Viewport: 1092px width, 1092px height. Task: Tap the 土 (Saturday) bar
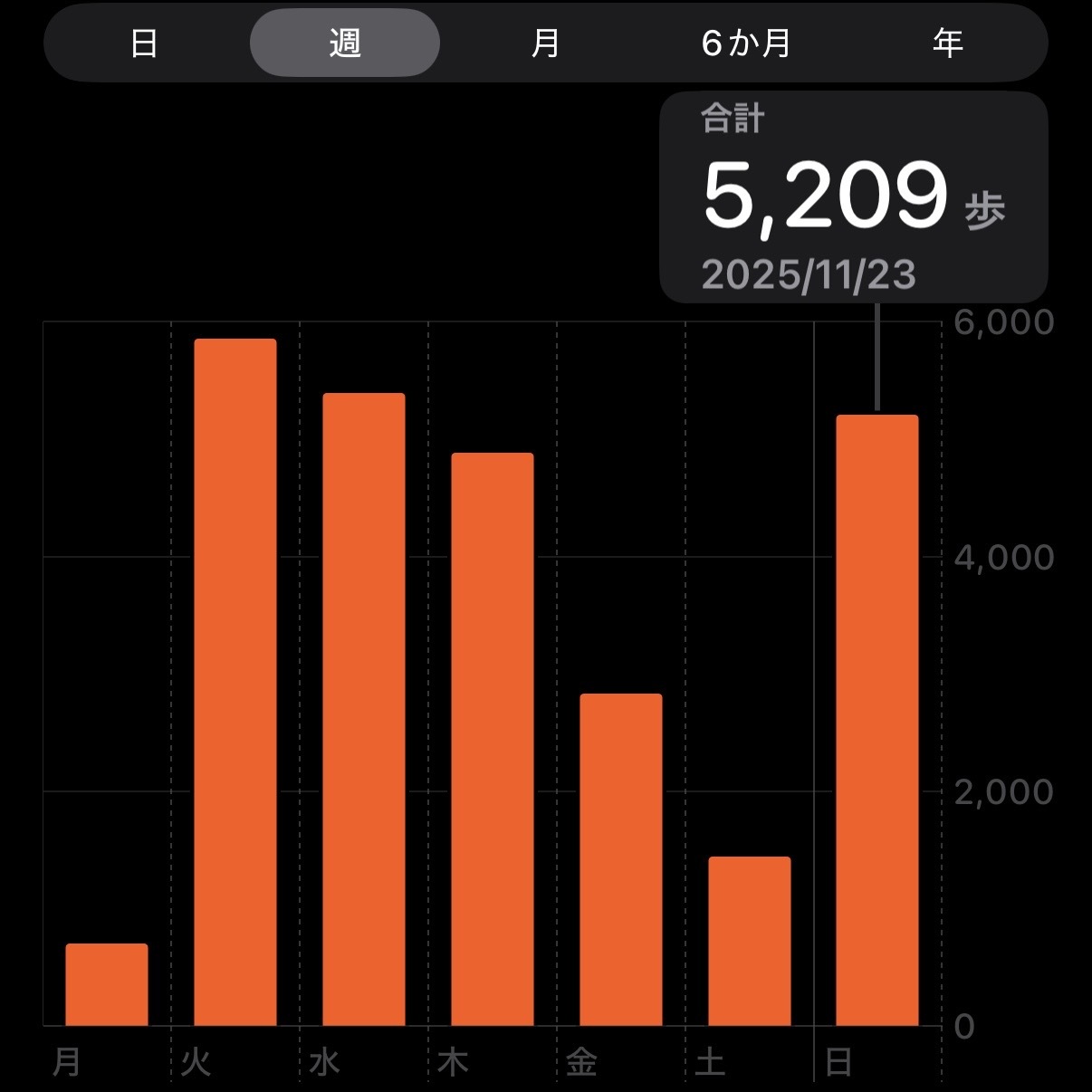[x=750, y=941]
